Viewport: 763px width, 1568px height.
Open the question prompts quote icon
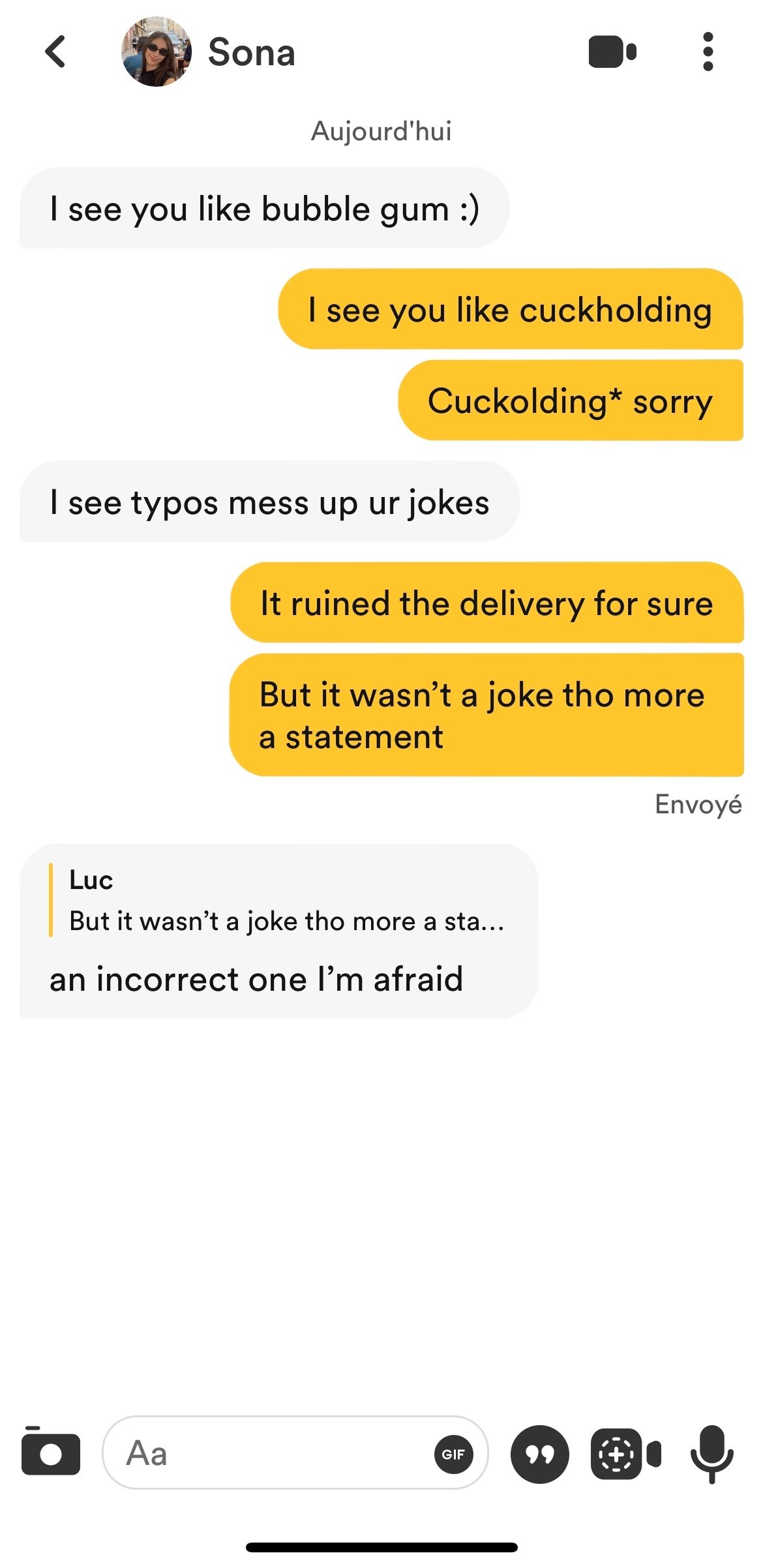[539, 1454]
